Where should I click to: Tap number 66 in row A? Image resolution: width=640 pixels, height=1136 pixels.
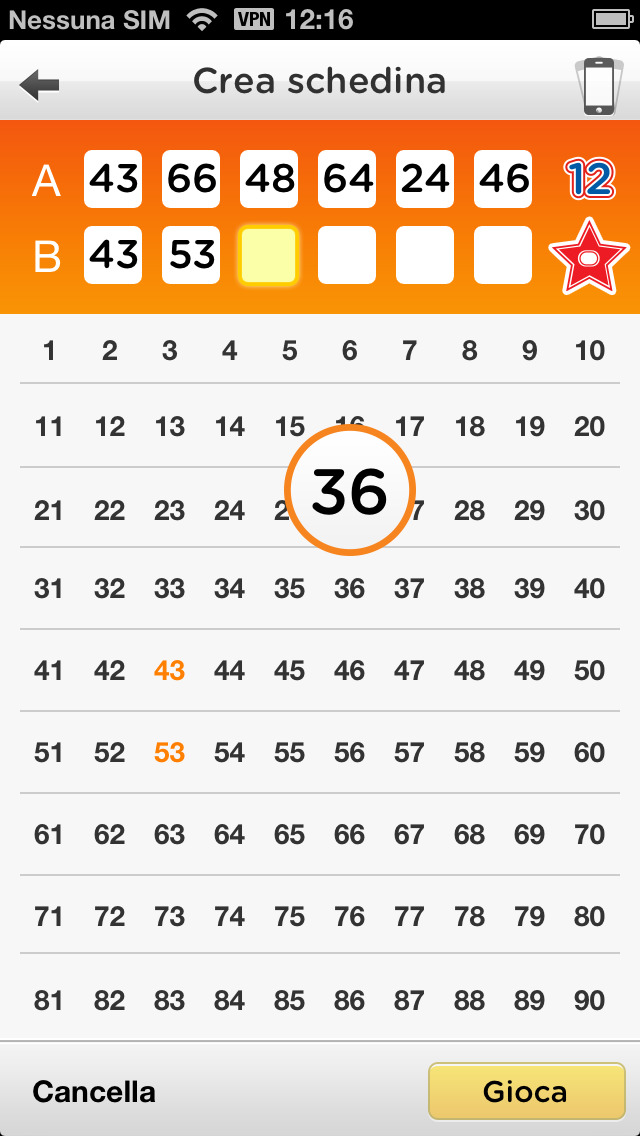click(x=191, y=179)
